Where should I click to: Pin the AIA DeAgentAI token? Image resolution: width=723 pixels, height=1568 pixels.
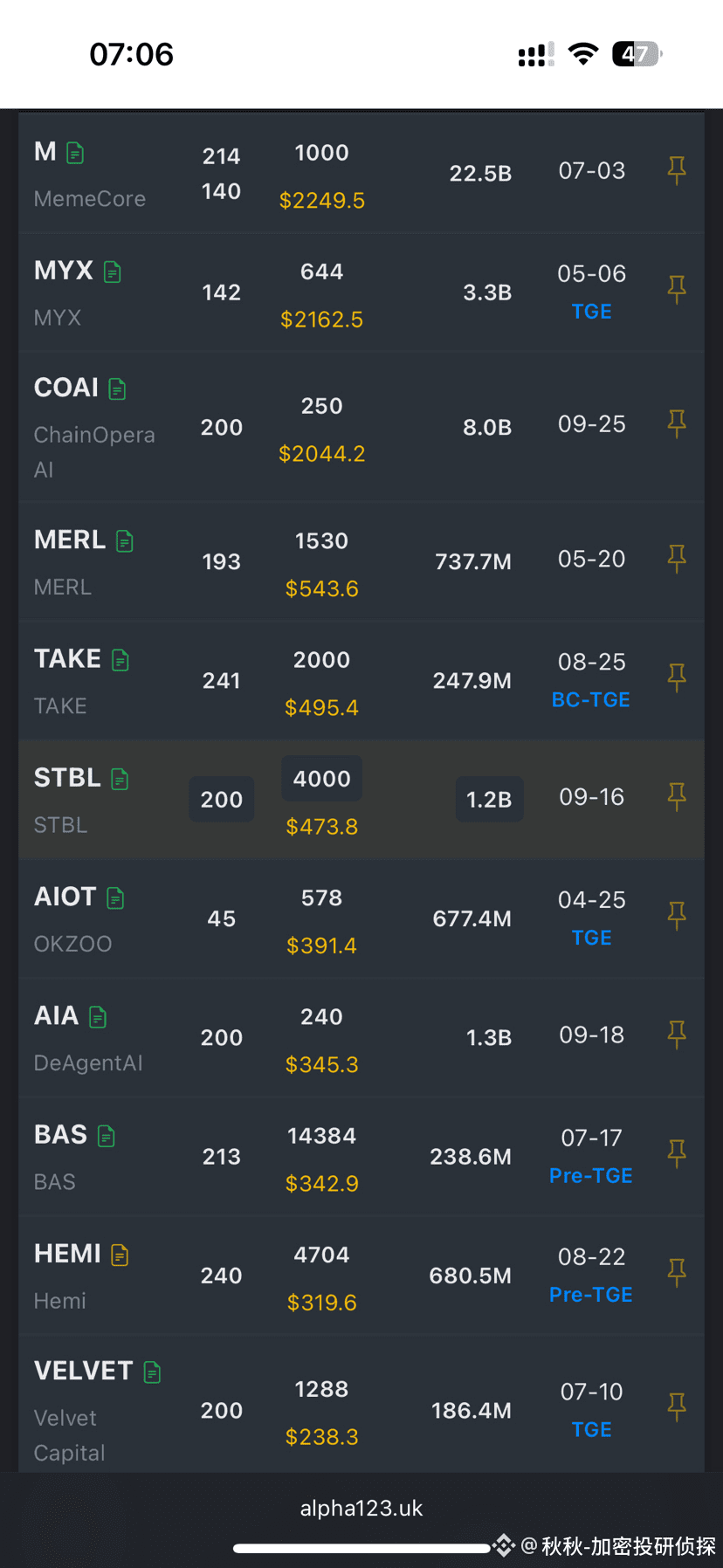(677, 1035)
